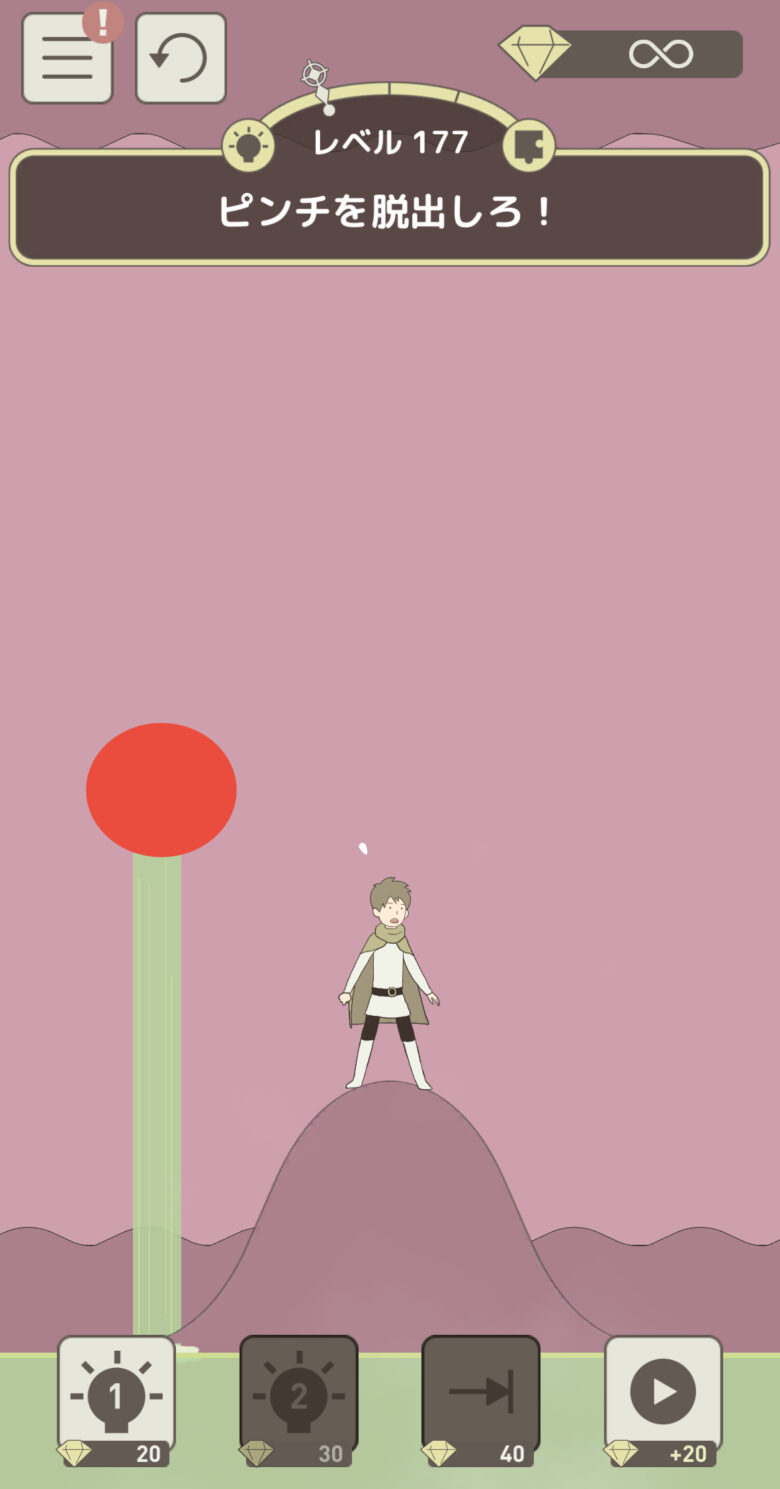Viewport: 780px width, 1489px height.
Task: Use hint 2 for 30 gems
Action: tap(298, 1395)
